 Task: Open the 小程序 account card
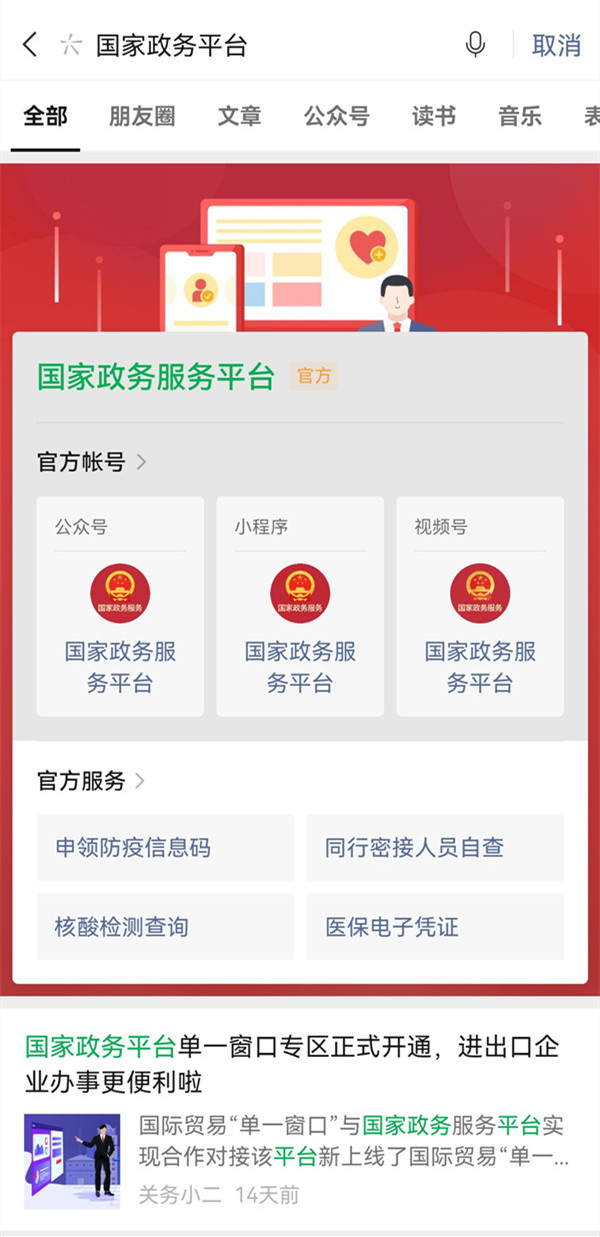coord(300,607)
